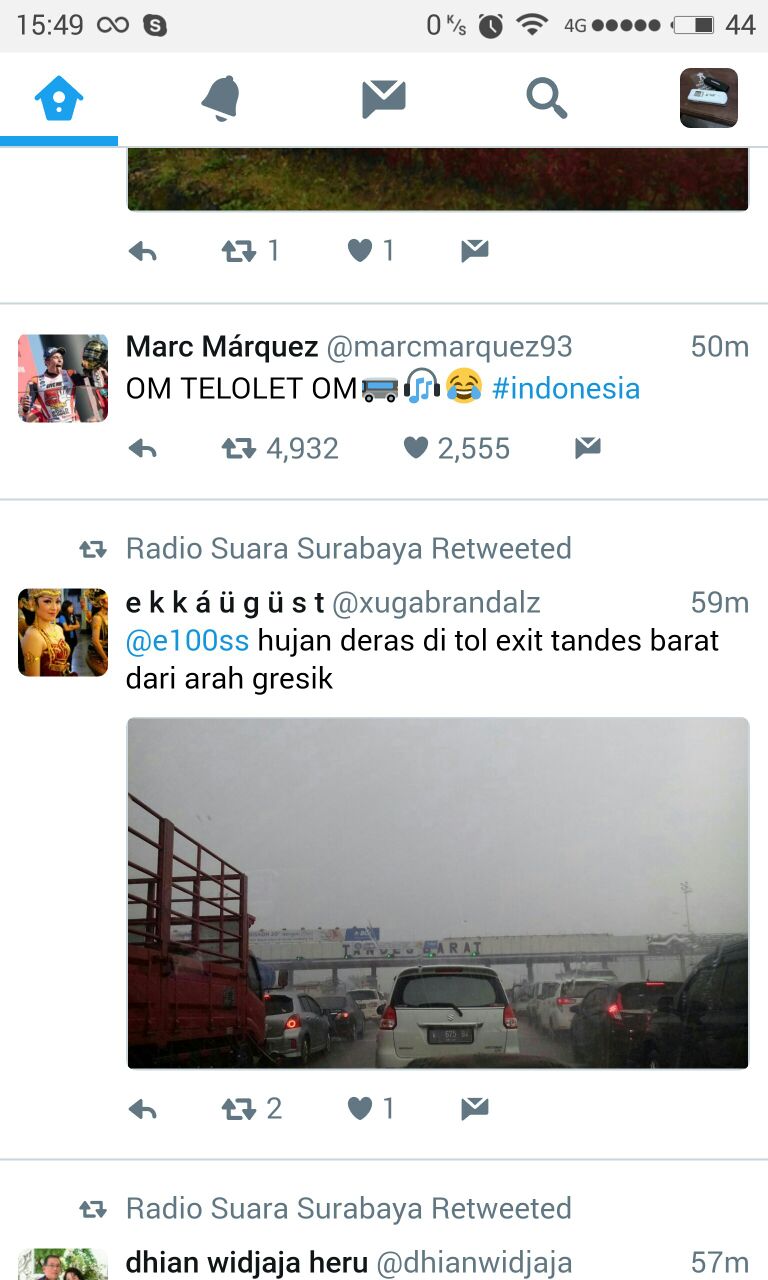Open Marc Márquez's profile avatar

click(63, 378)
